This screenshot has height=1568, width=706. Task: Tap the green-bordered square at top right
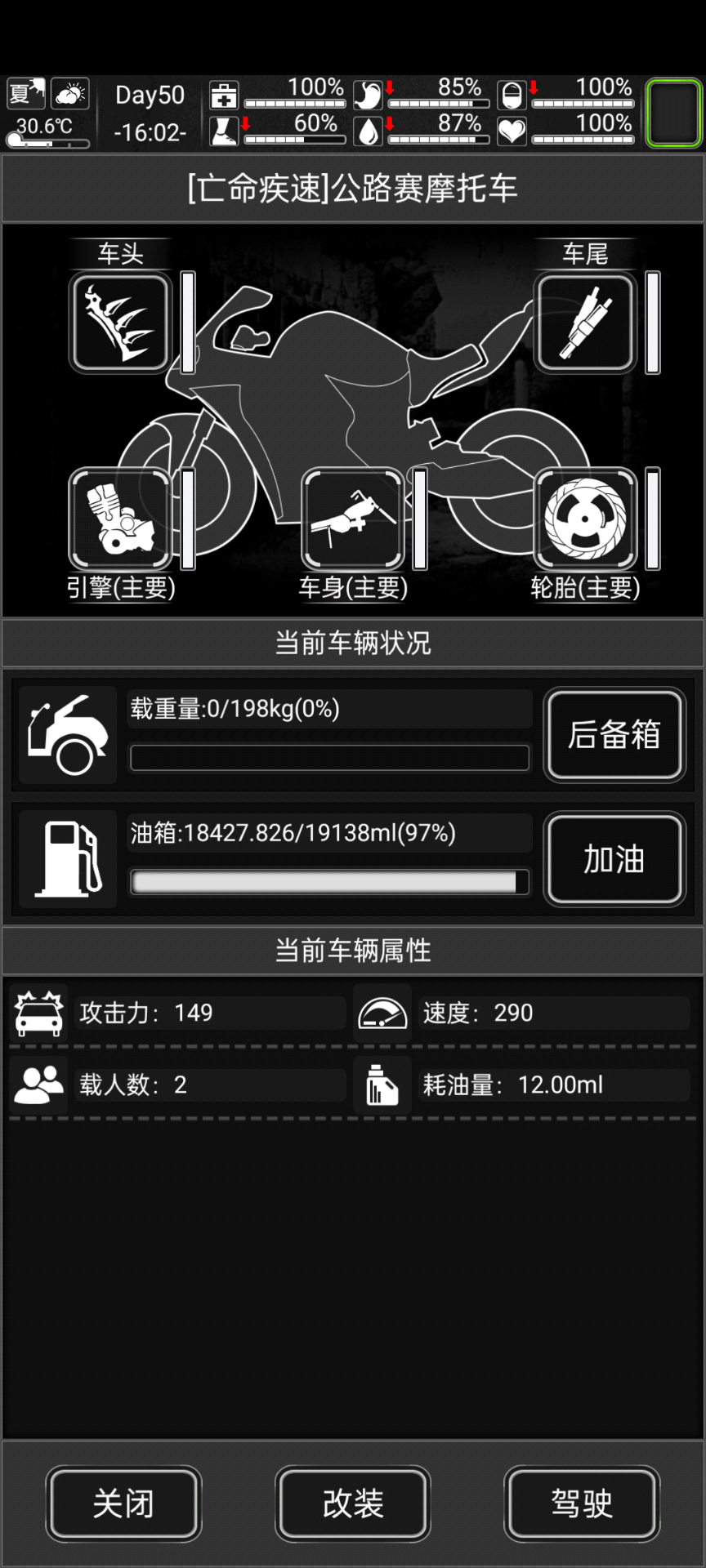click(673, 113)
